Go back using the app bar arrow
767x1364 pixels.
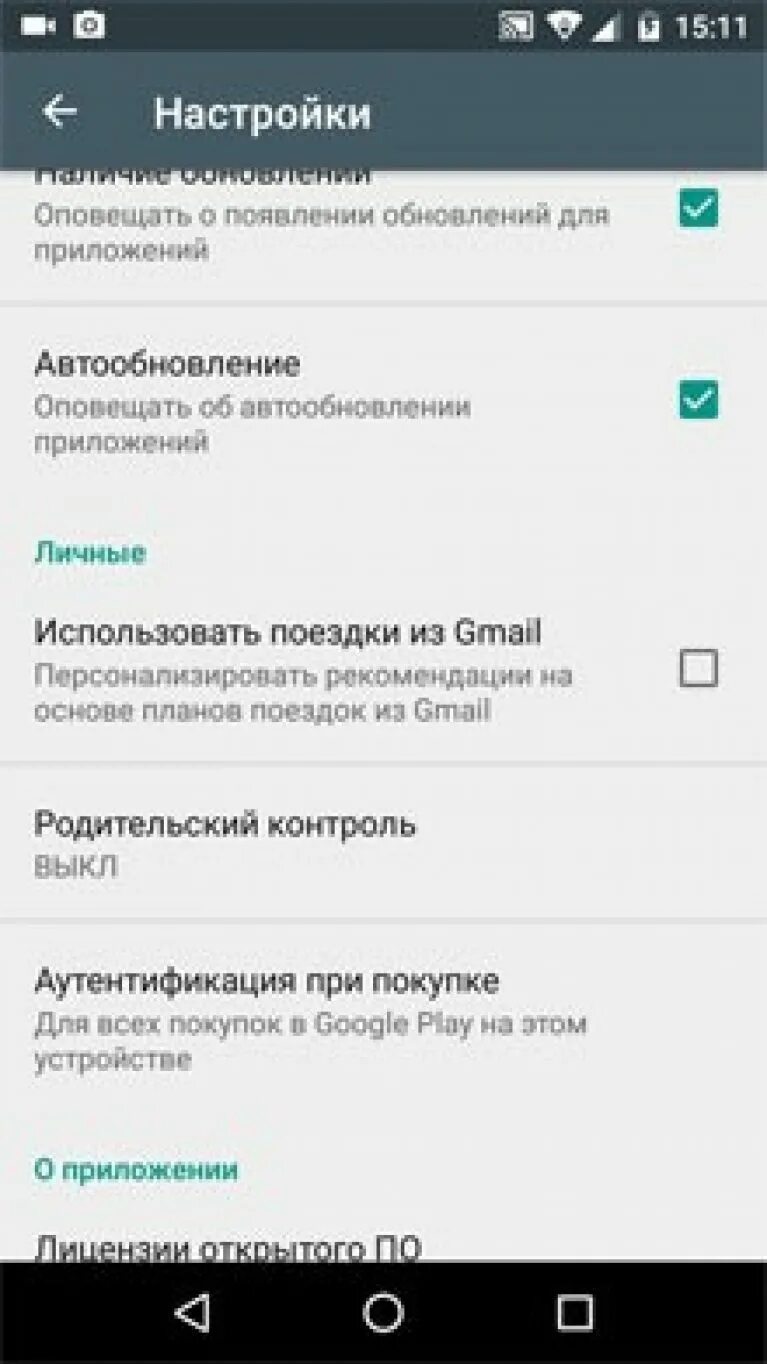[60, 112]
